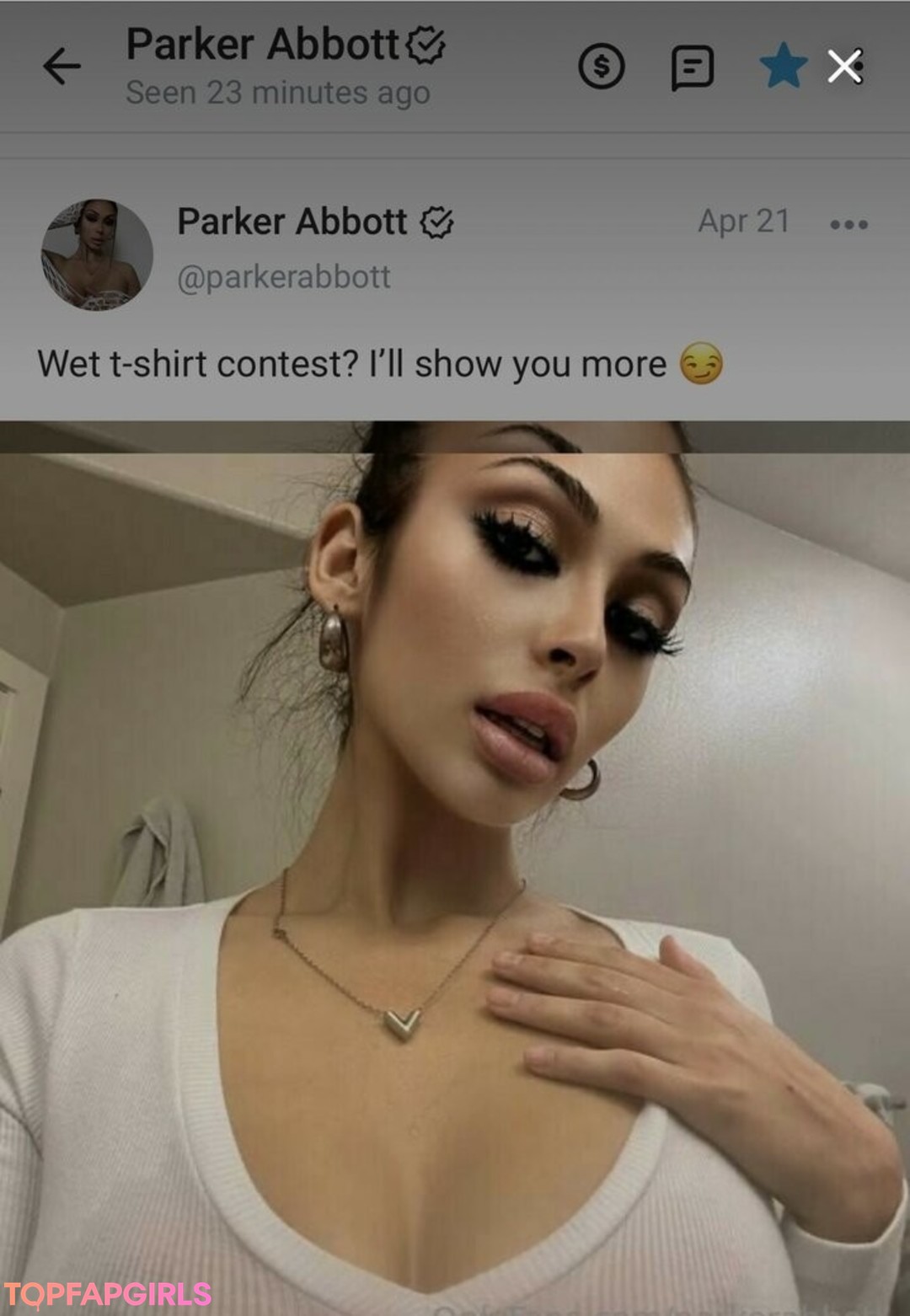Open the post photo in full view

tap(455, 868)
